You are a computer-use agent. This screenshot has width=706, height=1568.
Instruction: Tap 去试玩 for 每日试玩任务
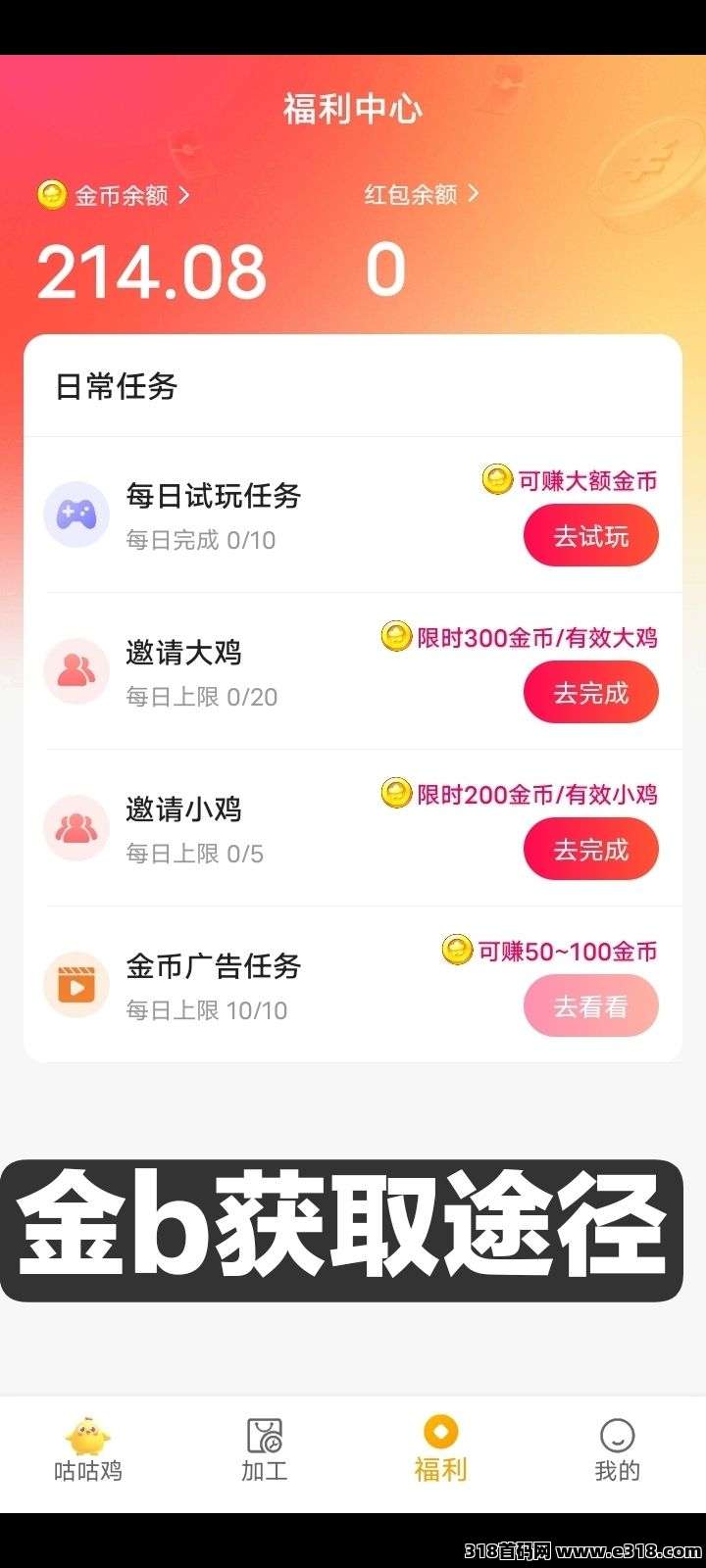click(590, 536)
